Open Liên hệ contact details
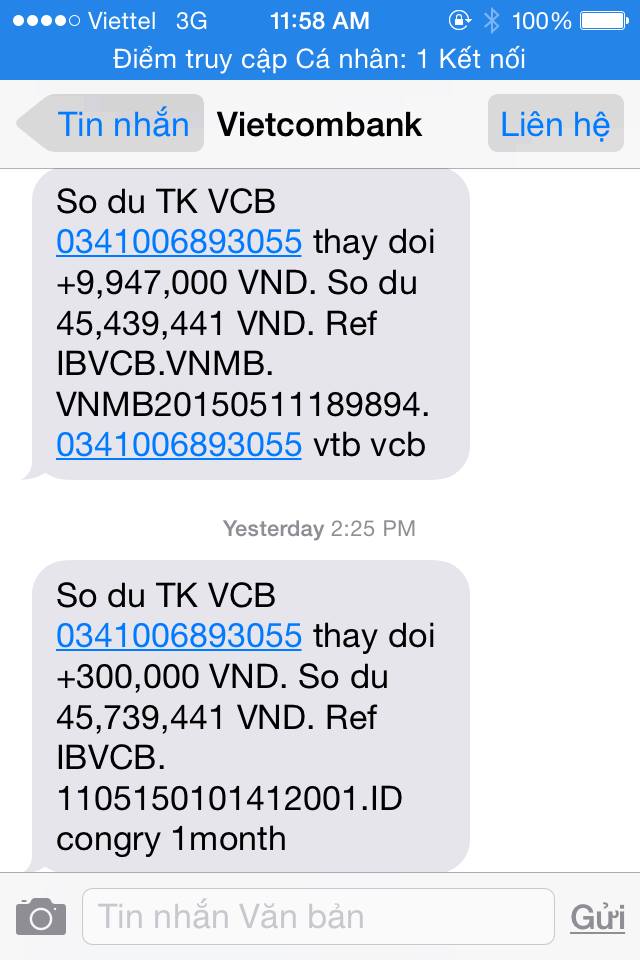 tap(554, 124)
